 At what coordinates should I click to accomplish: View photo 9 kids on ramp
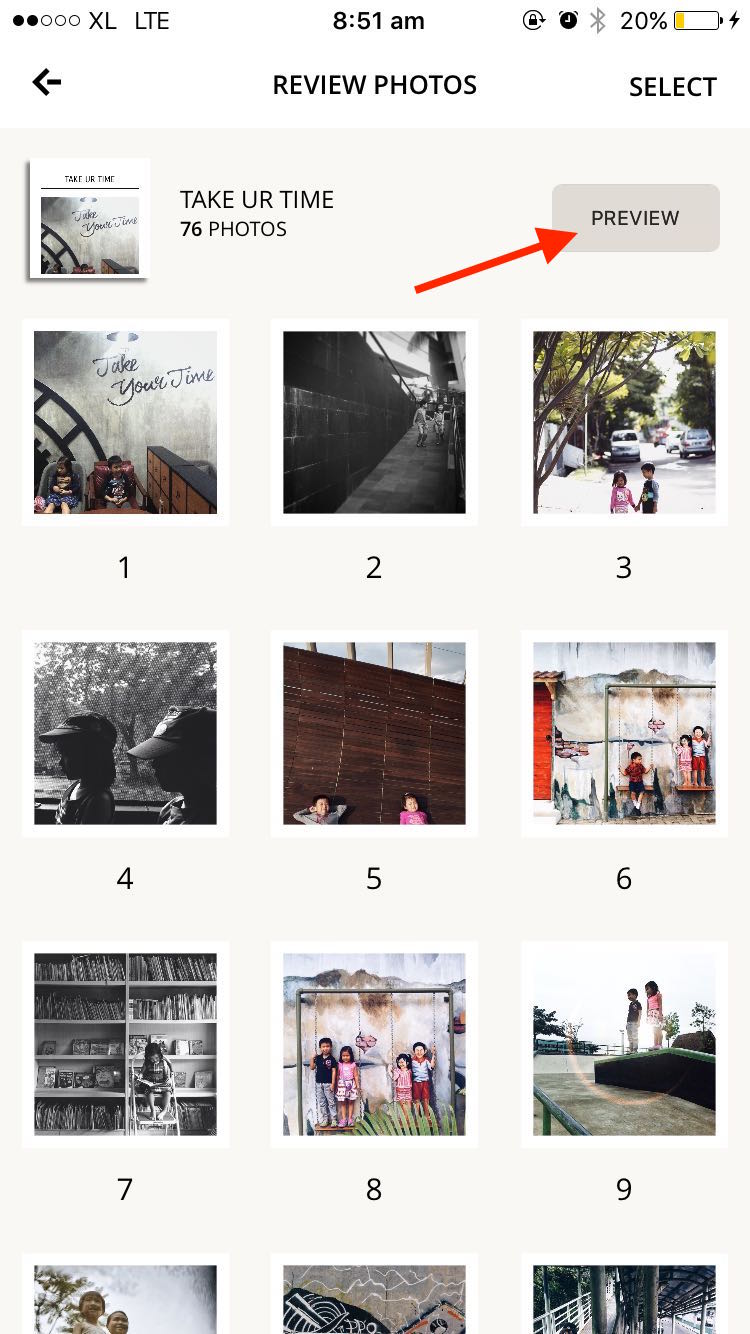coord(624,1044)
